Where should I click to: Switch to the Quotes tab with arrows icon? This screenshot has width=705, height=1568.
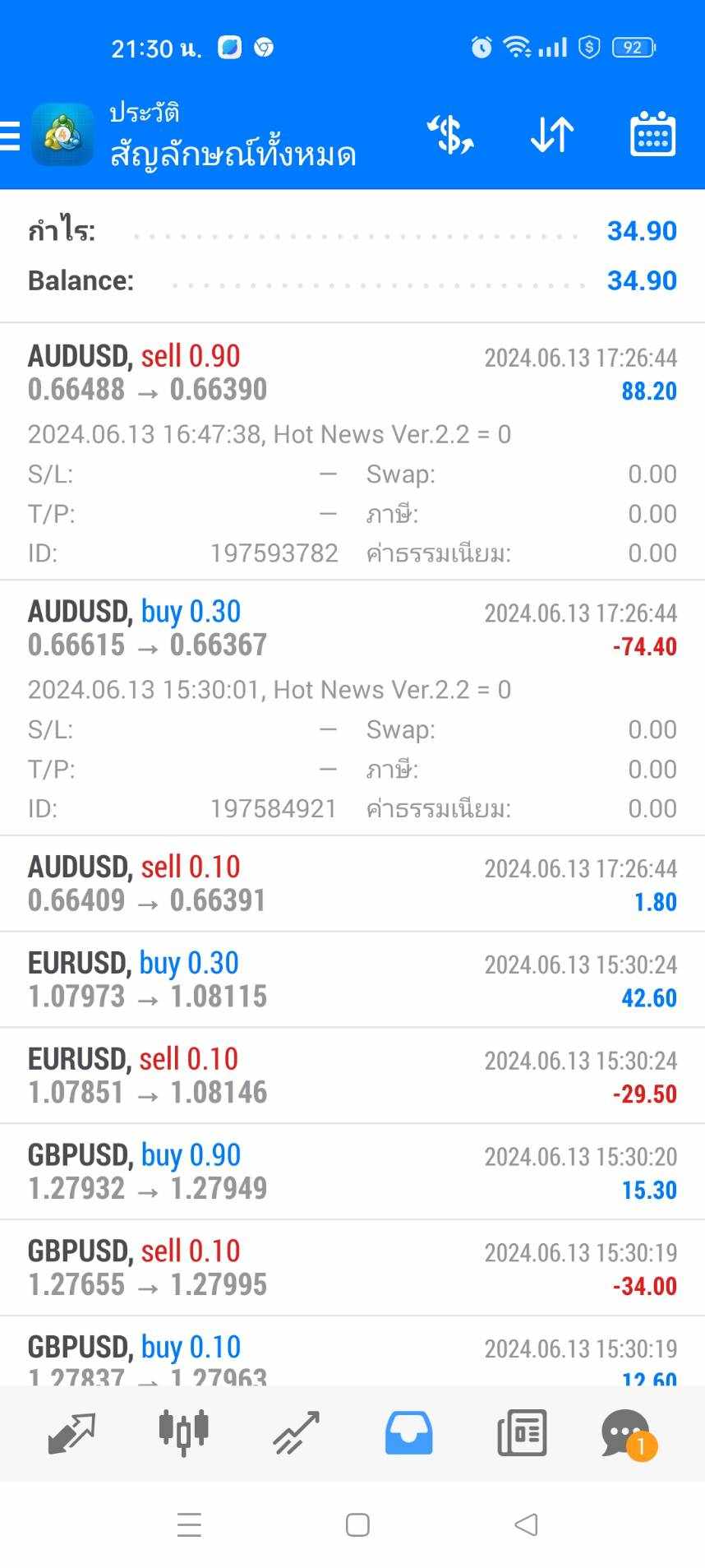[71, 1433]
